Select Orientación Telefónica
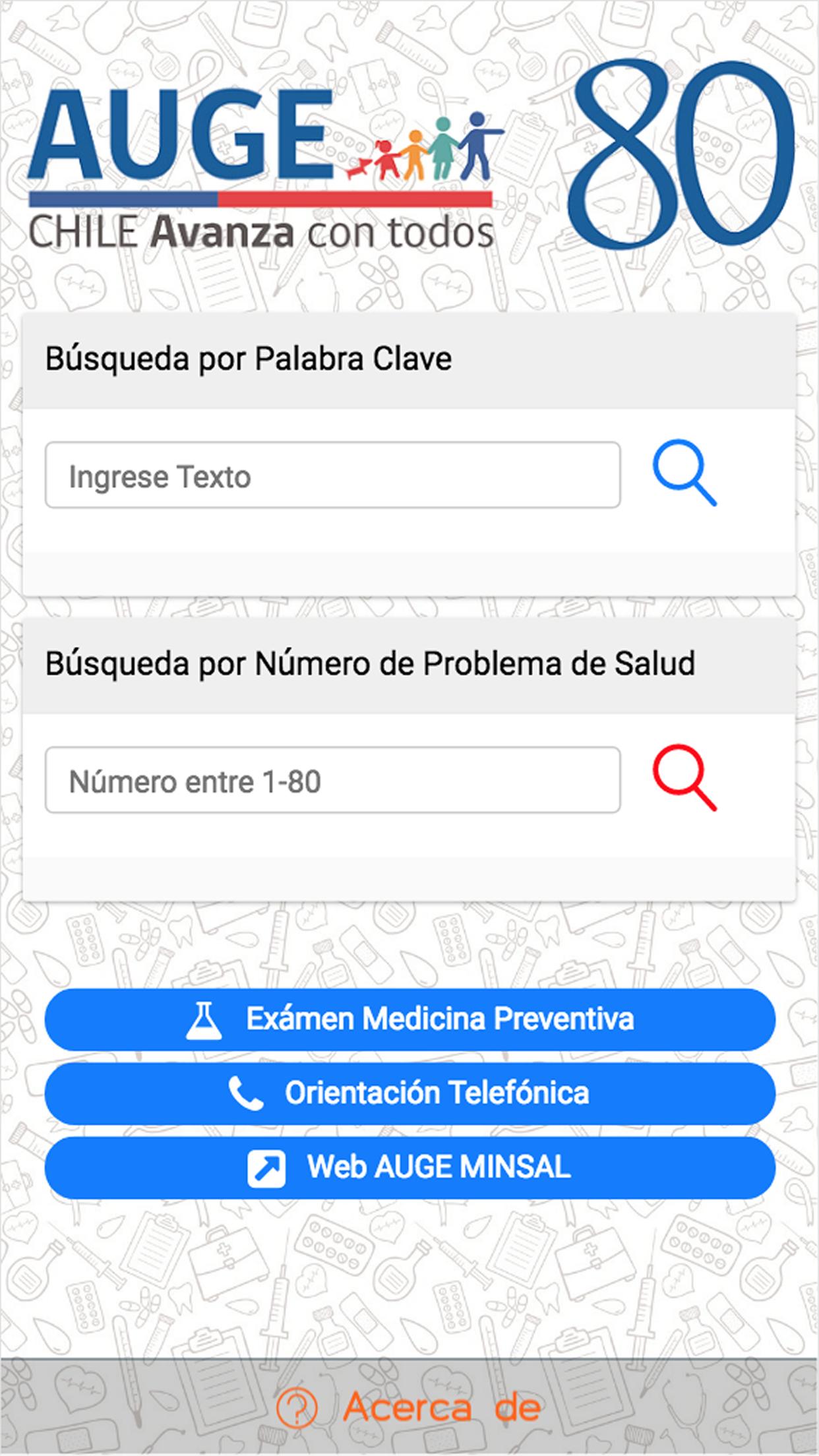819x1456 pixels. [x=409, y=1093]
